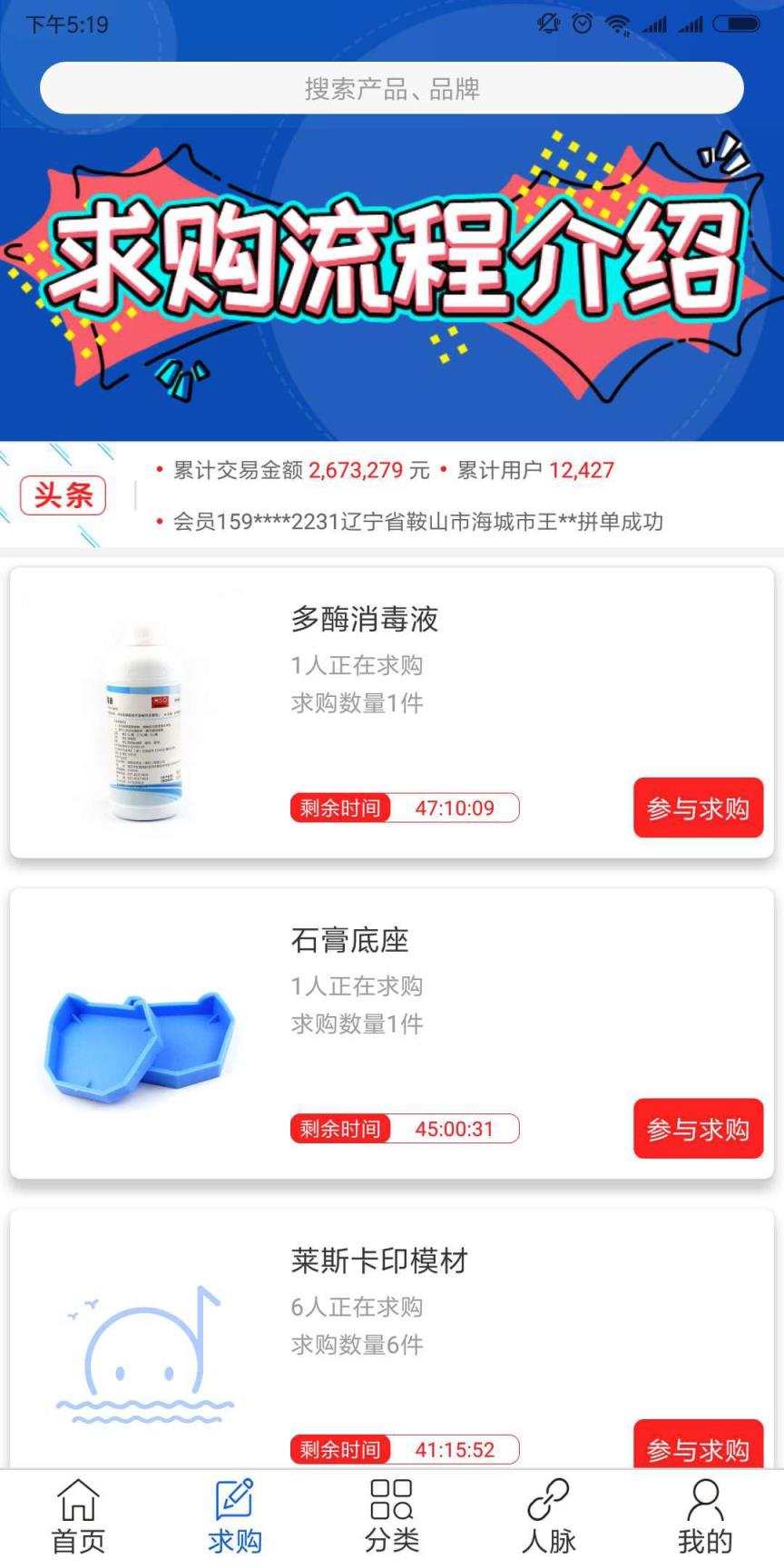784x1568 pixels.
Task: Click the 头条 headline badge icon
Action: (62, 495)
